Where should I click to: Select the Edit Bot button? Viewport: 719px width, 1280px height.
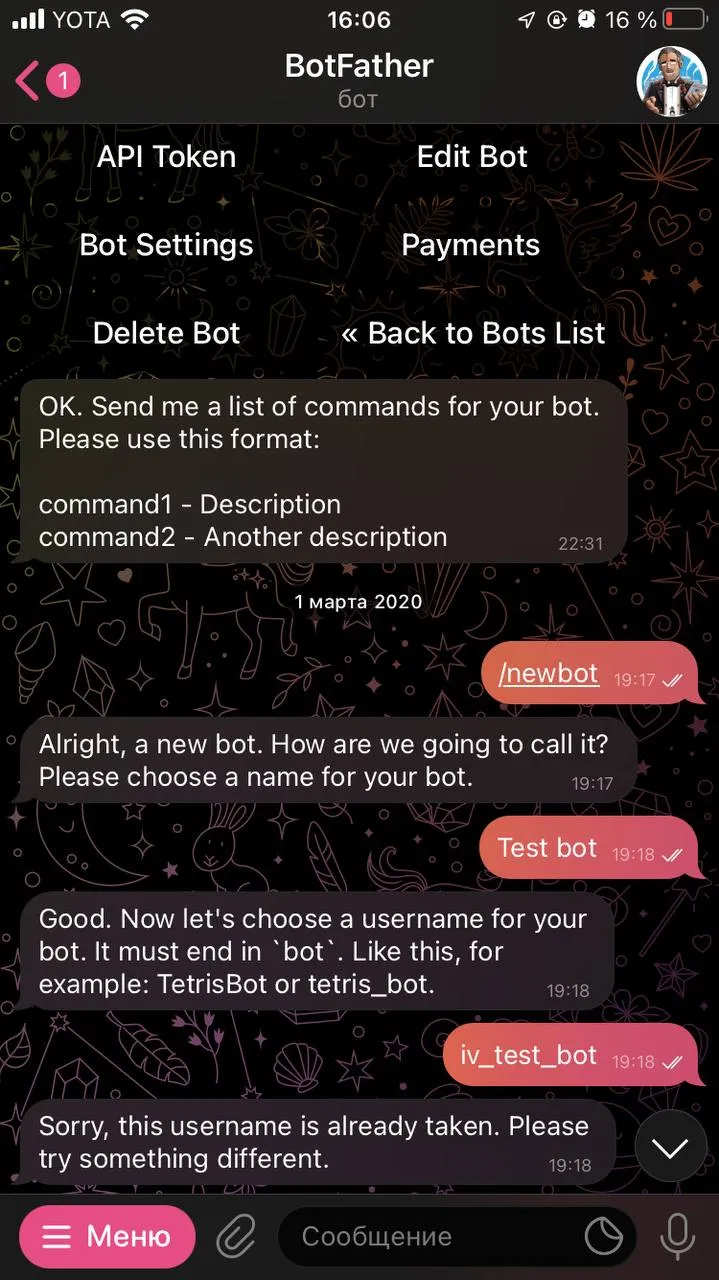(x=471, y=157)
